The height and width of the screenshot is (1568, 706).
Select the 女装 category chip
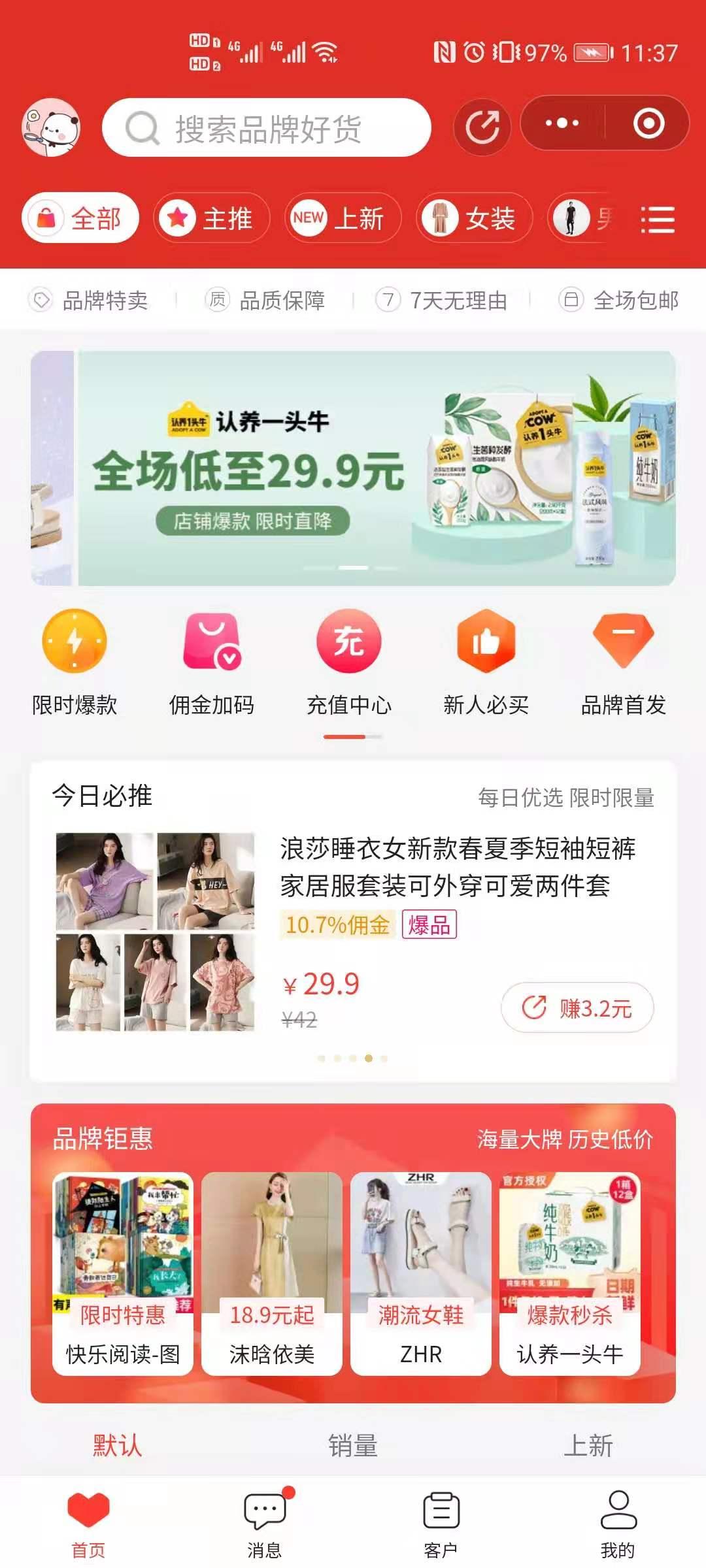[475, 218]
